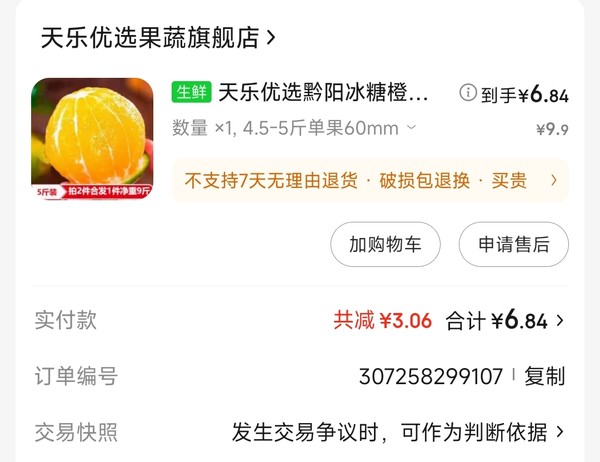
Task: Open the 不支持7天无理由退货 policy row
Action: (370, 181)
